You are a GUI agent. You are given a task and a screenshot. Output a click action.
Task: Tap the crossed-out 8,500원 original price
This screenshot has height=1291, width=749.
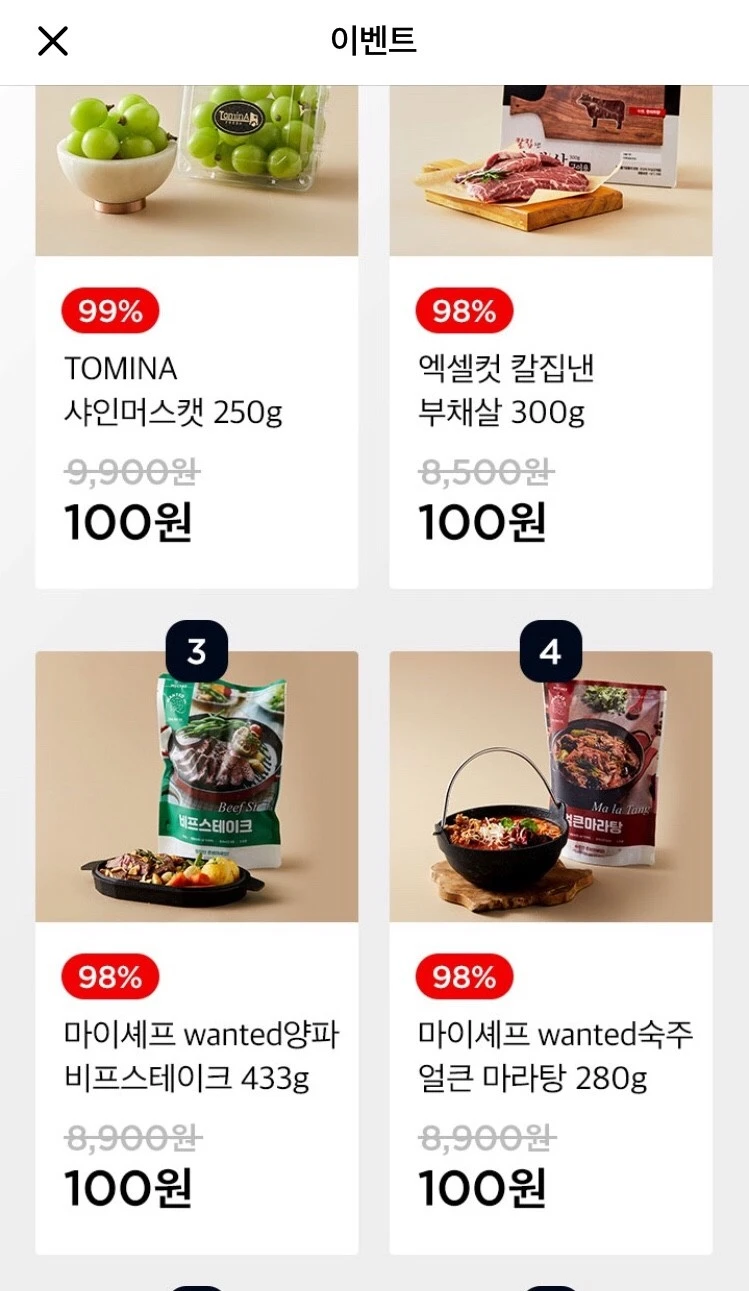click(x=486, y=475)
